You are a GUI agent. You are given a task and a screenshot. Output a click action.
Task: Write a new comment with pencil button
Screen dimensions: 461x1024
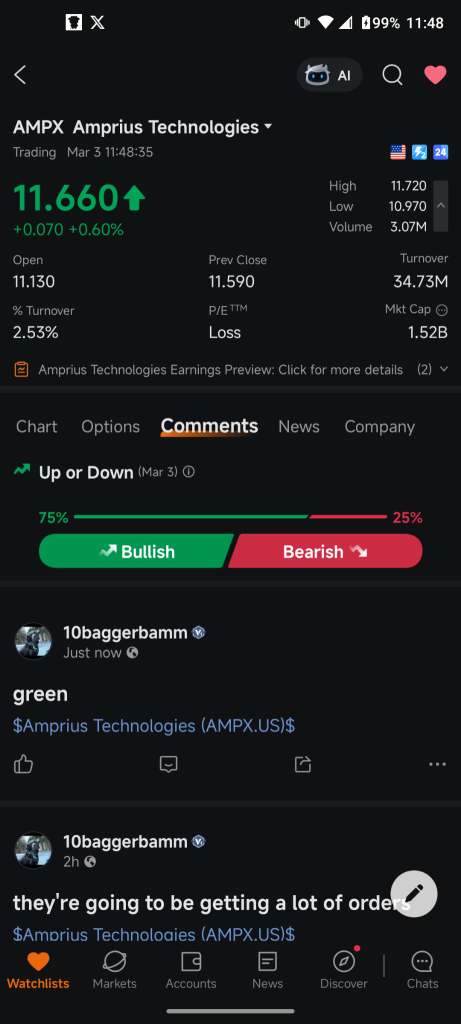(x=414, y=893)
